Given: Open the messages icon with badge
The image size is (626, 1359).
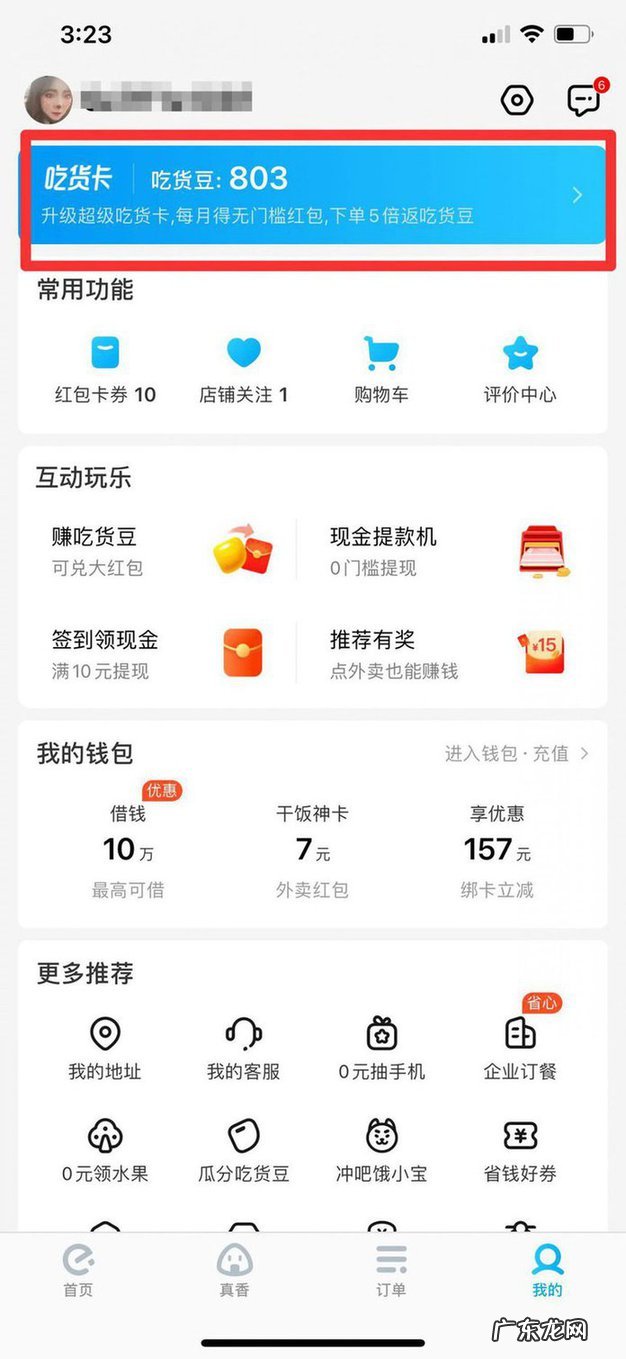Looking at the screenshot, I should [x=583, y=100].
